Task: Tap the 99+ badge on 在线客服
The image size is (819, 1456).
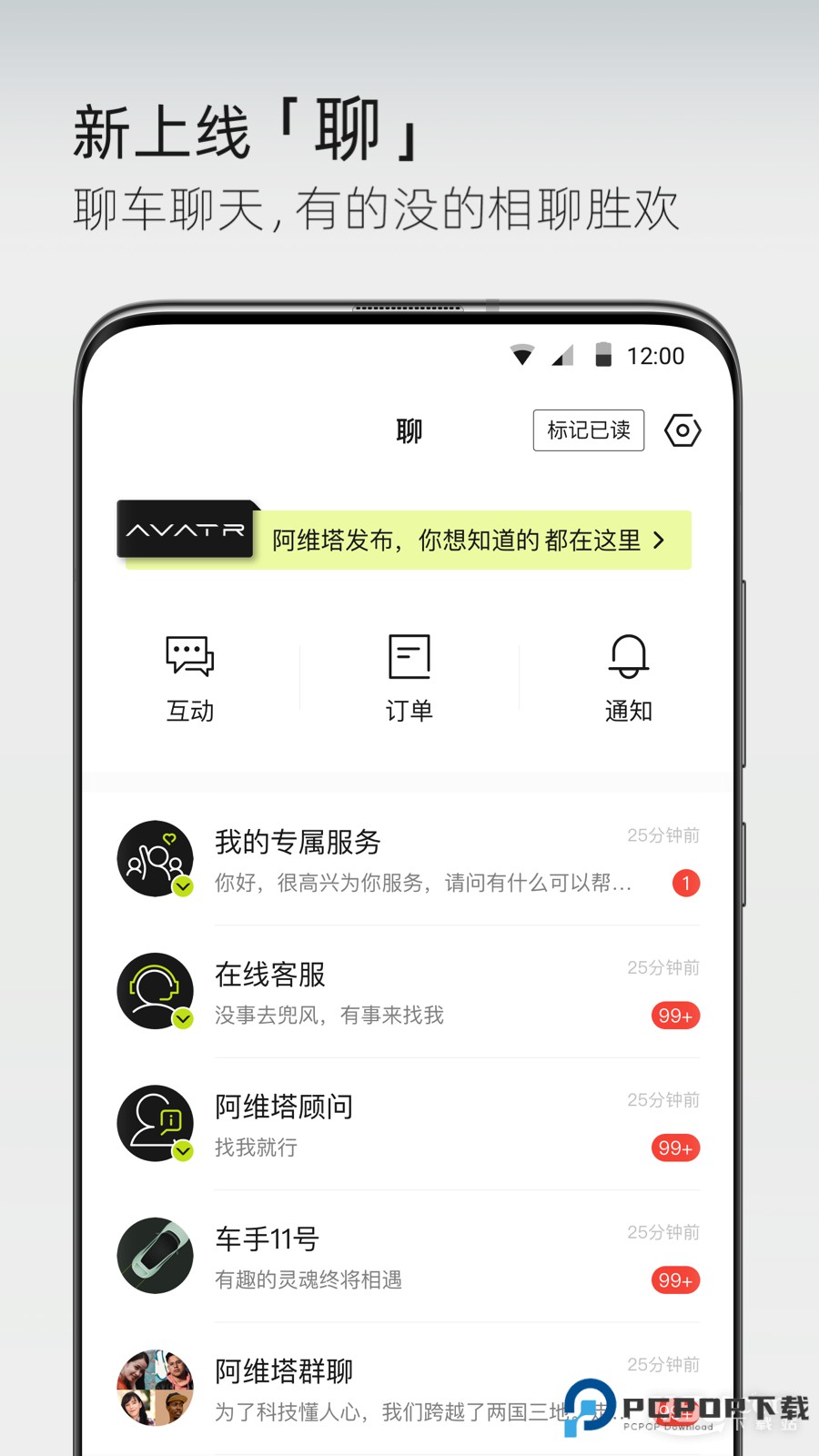Action: [x=674, y=1016]
